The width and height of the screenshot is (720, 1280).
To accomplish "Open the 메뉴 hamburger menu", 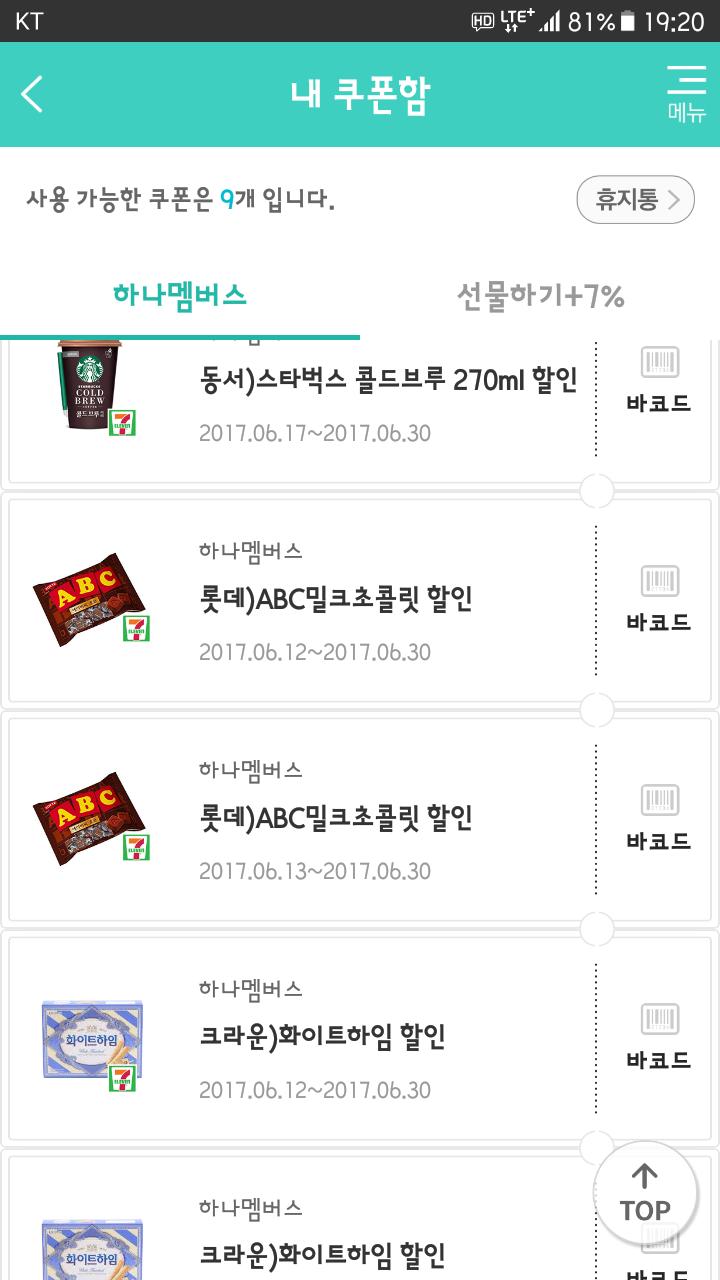I will [x=686, y=95].
